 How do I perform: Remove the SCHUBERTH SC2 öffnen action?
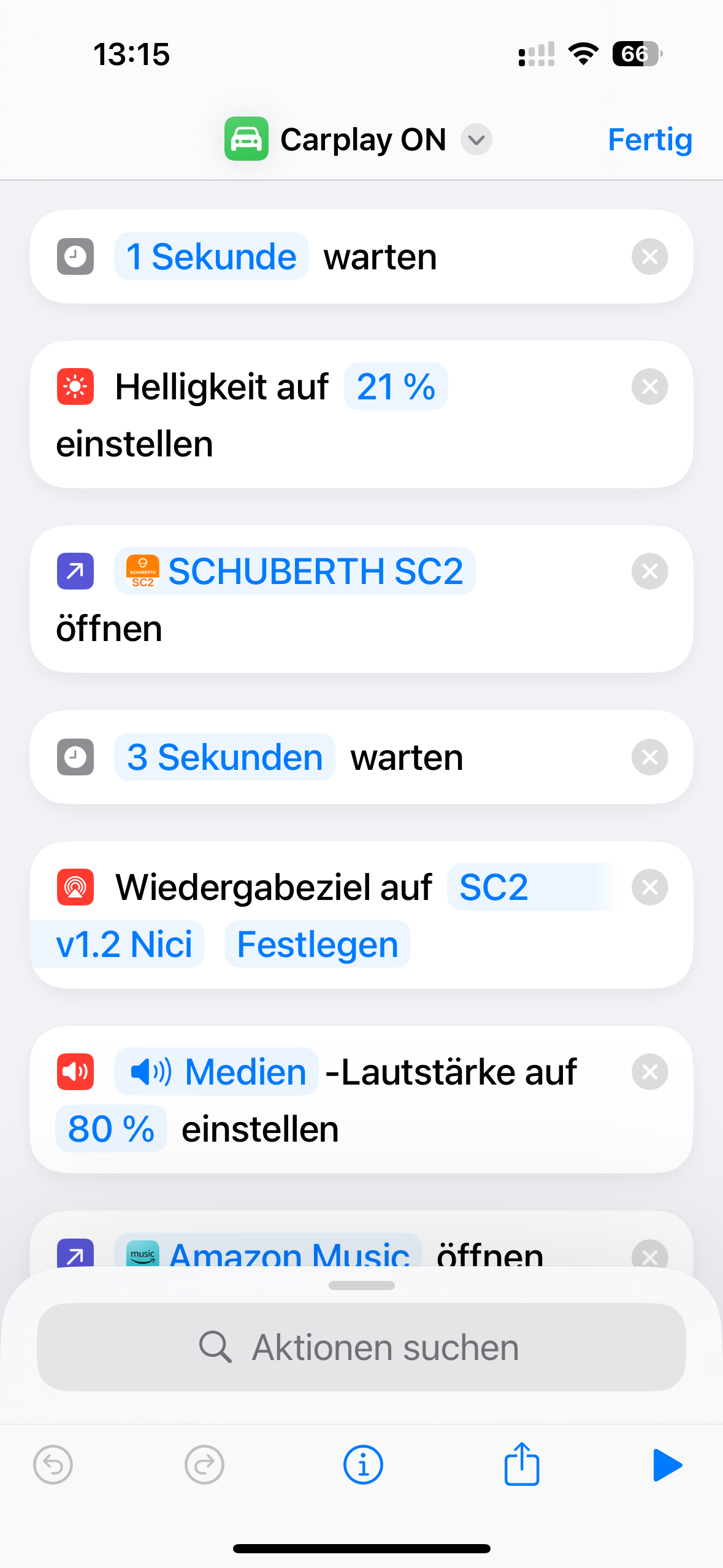coord(649,571)
